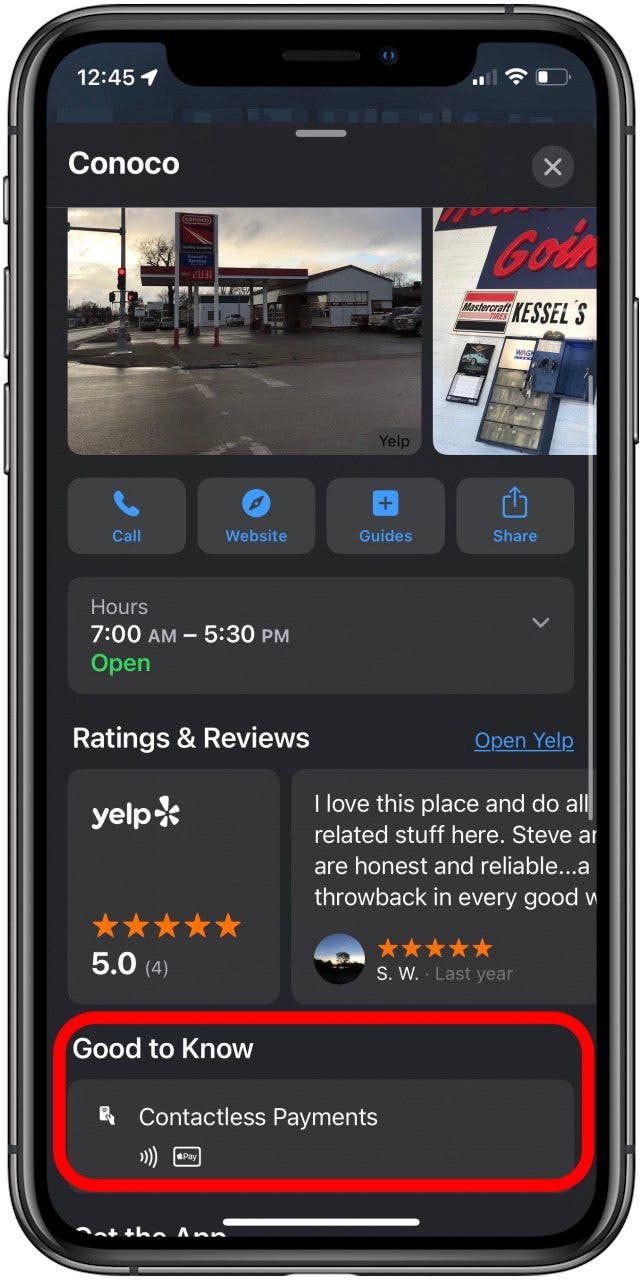View the gas station photo from Yelp
Screen dimensions: 642x1280
click(x=244, y=331)
